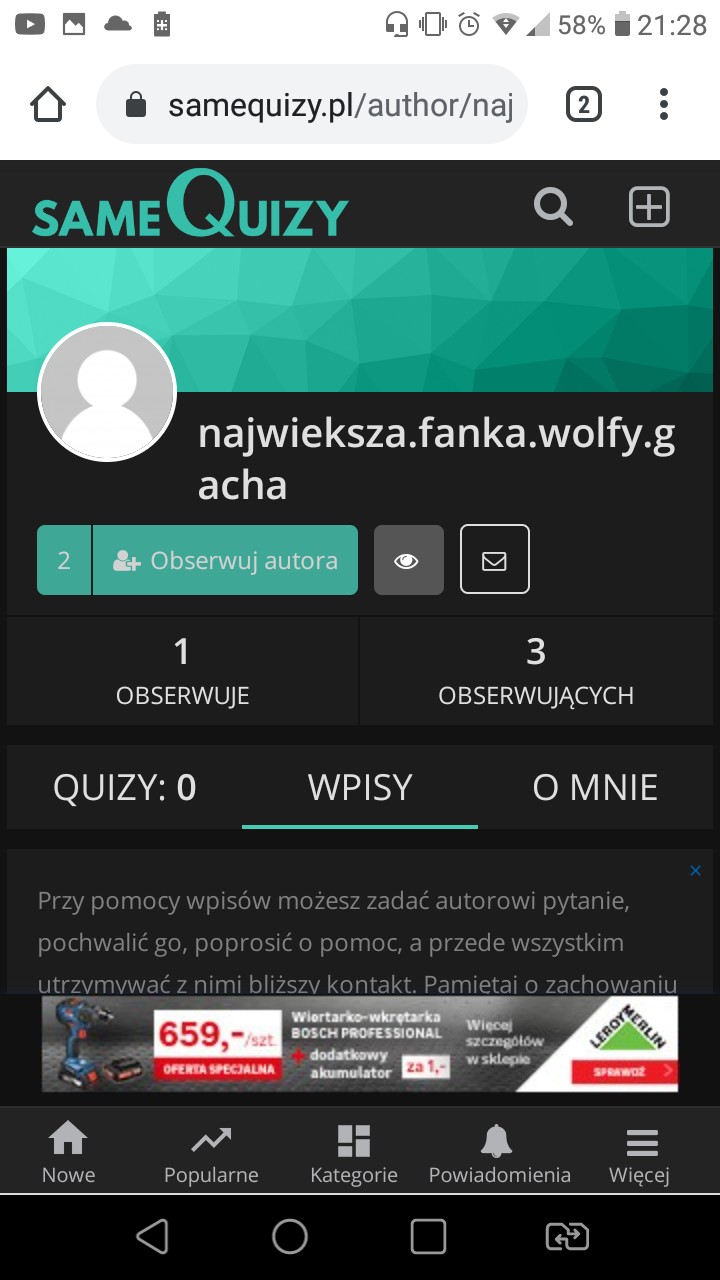Go back using the system back button

(152, 1237)
